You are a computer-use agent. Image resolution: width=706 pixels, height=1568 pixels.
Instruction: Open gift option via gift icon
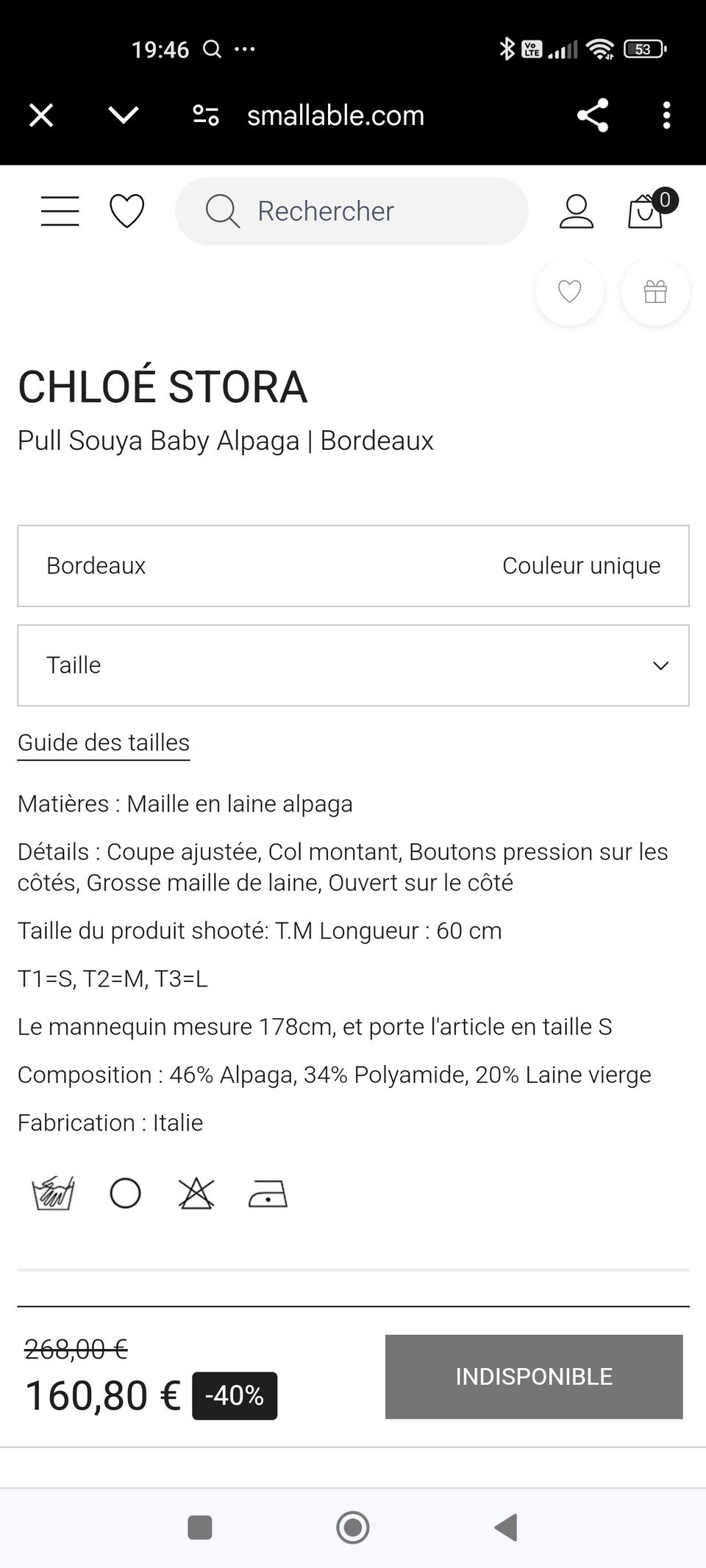tap(655, 292)
